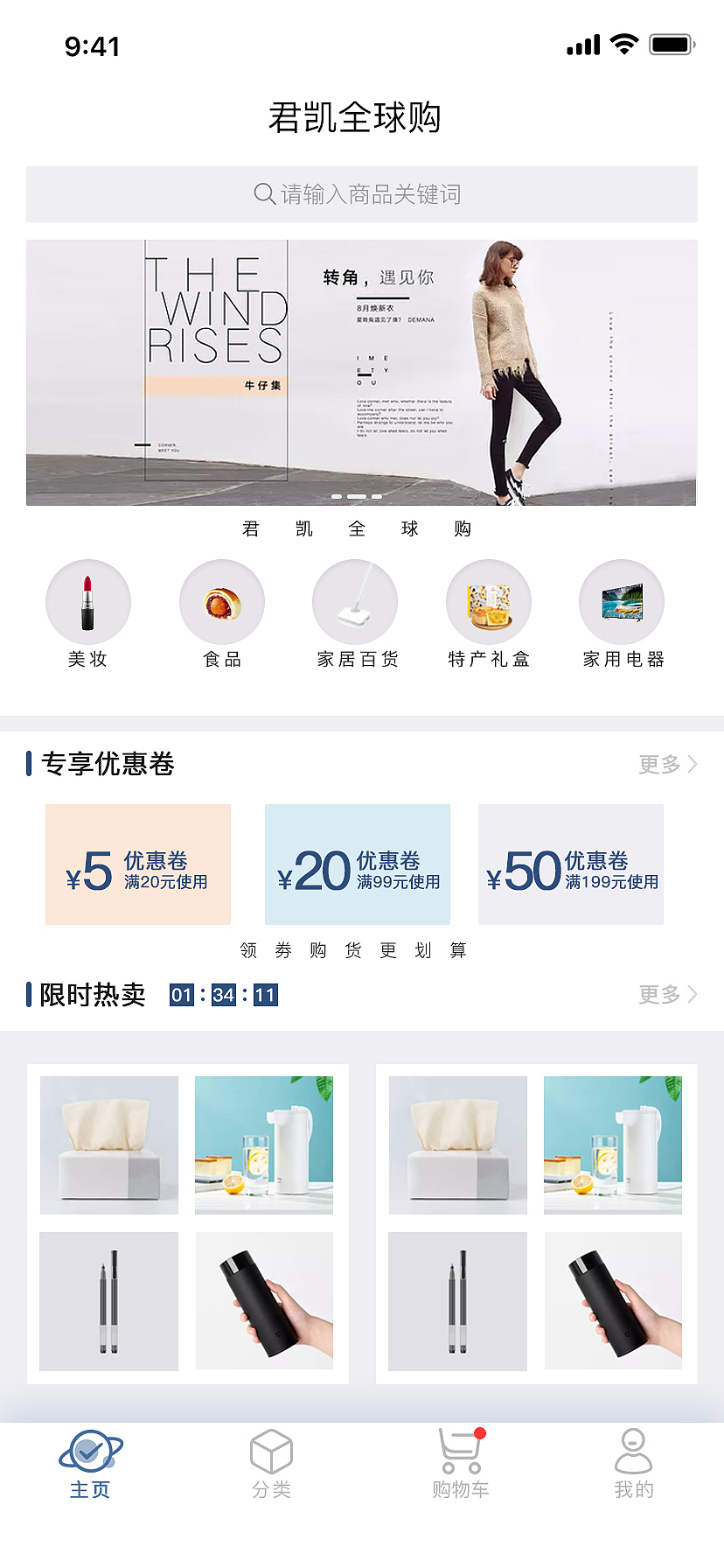Select the ¥20 优惠卷 coupon card
The image size is (724, 1568).
(357, 864)
